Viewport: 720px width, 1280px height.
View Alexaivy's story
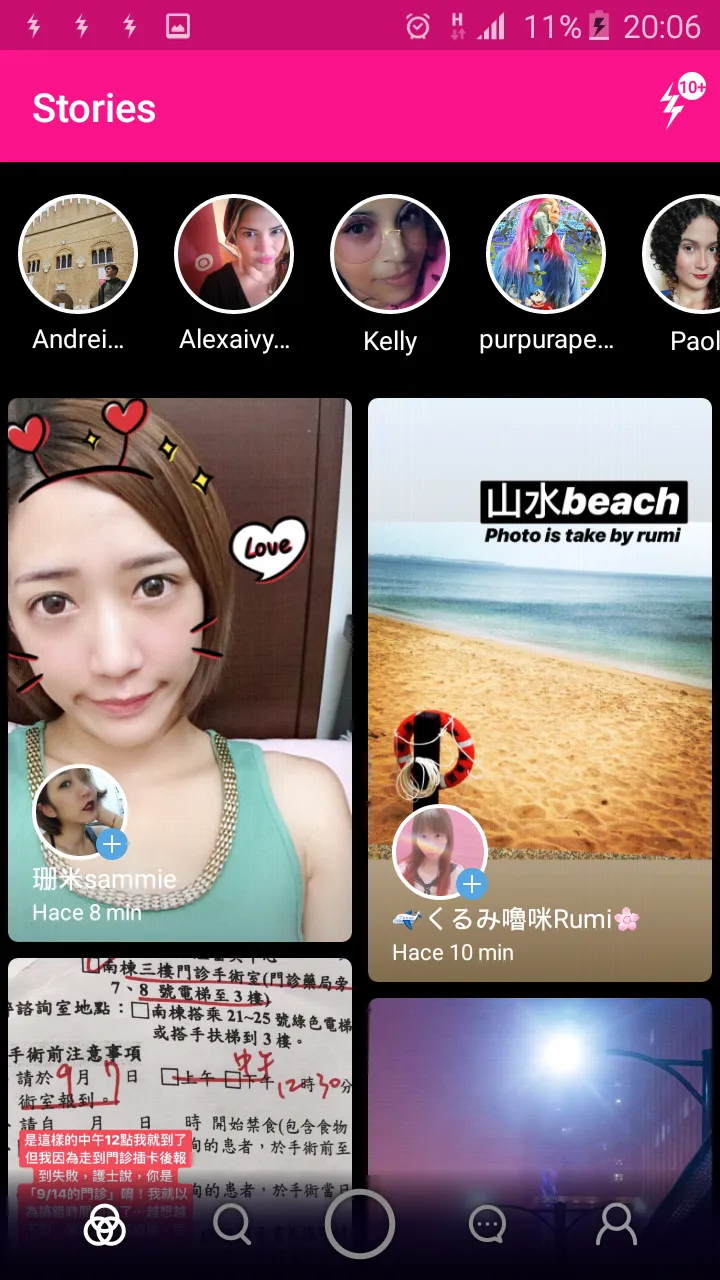[x=234, y=254]
